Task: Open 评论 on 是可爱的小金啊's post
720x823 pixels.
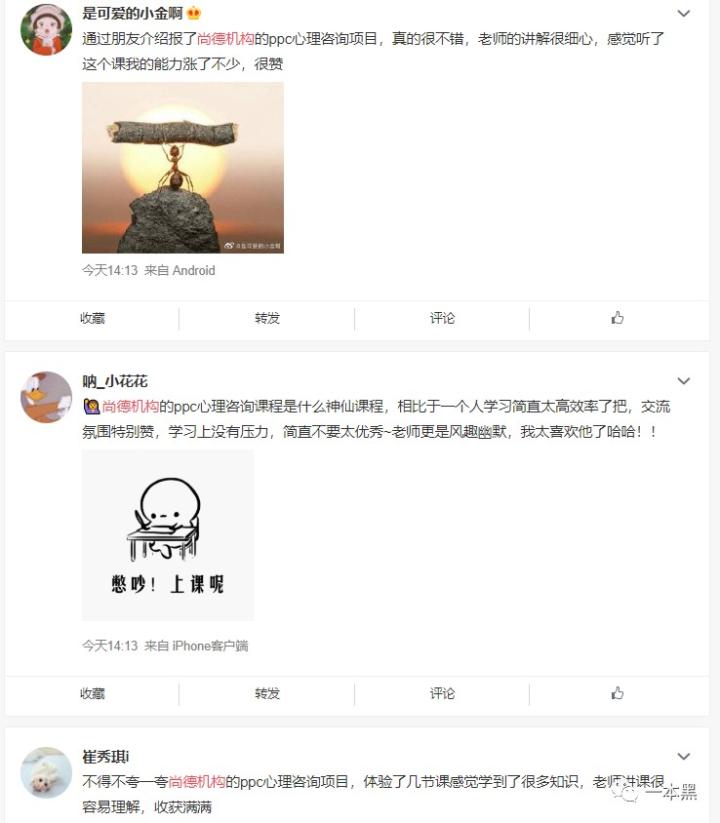Action: [x=442, y=318]
